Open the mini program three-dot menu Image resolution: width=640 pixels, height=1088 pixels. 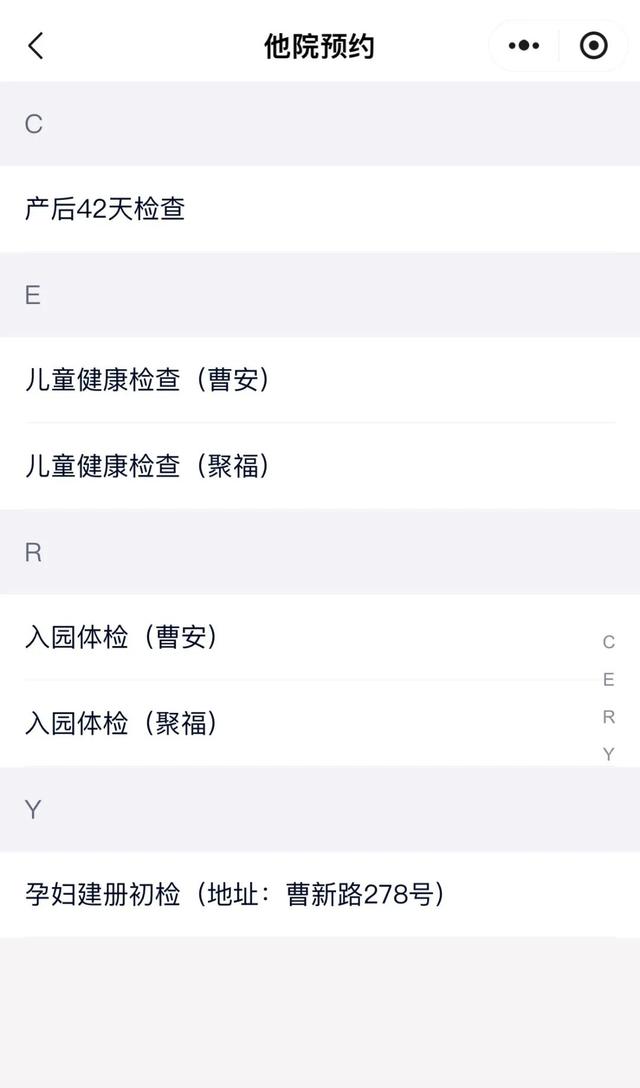point(524,46)
